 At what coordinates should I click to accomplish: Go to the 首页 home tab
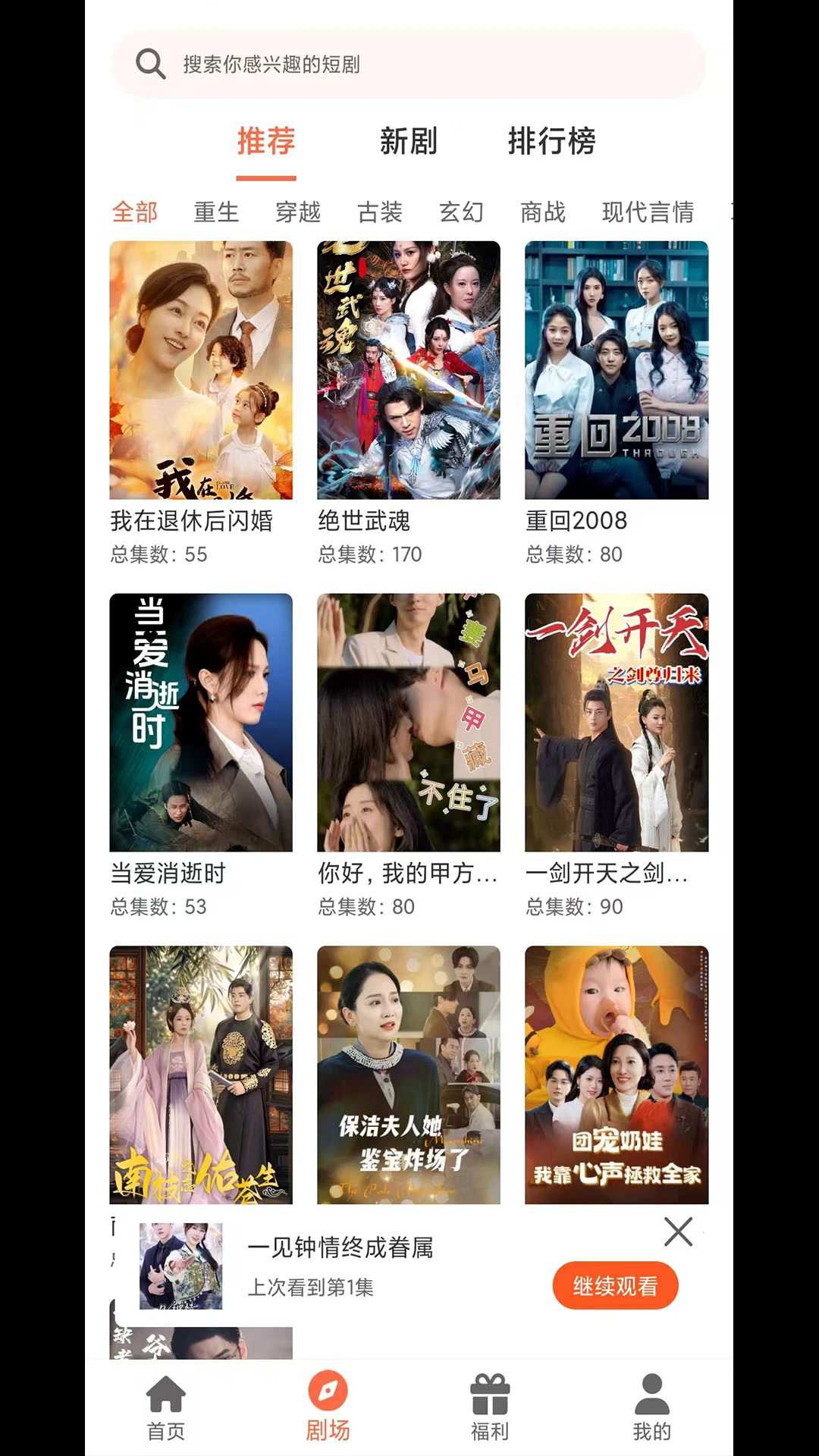166,1407
